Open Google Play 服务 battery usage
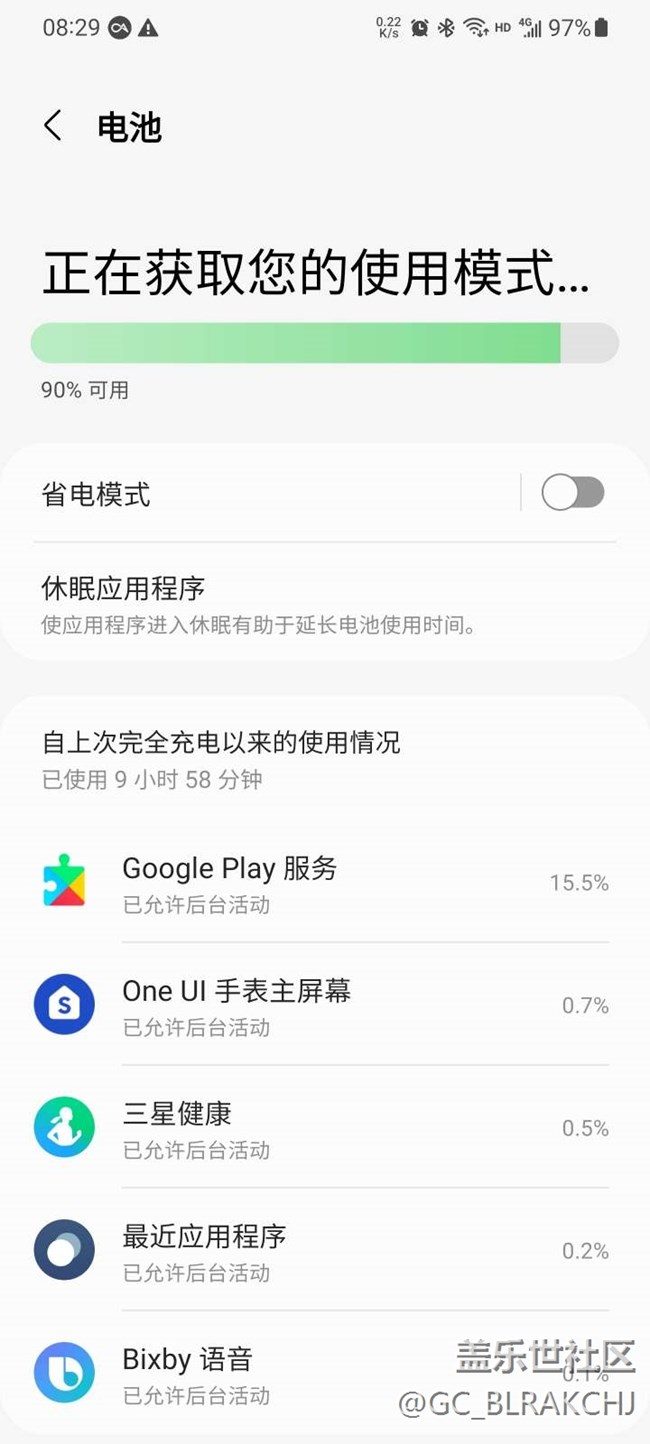The image size is (650, 1444). click(325, 884)
